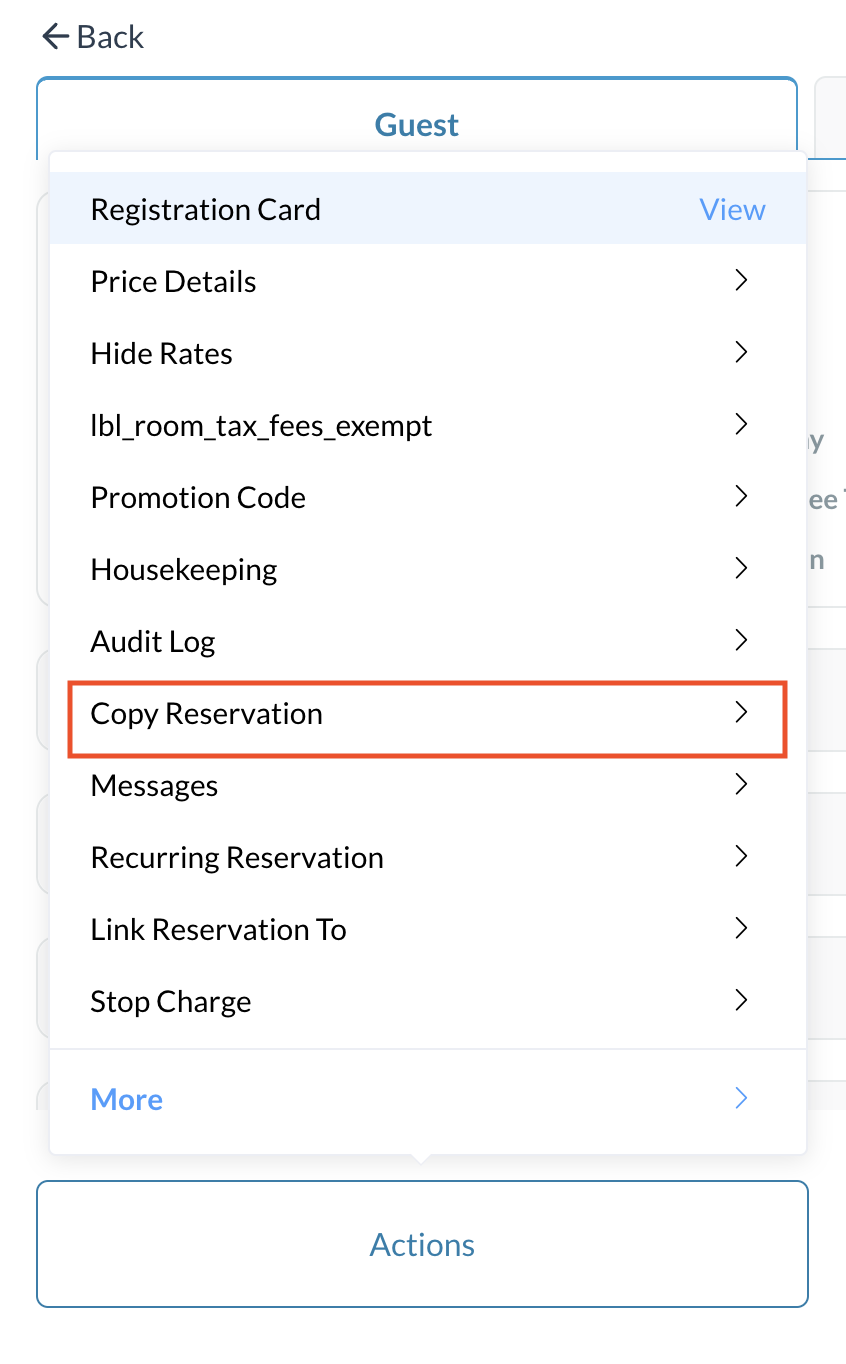Open Messages from the actions menu
This screenshot has width=846, height=1364.
[427, 786]
